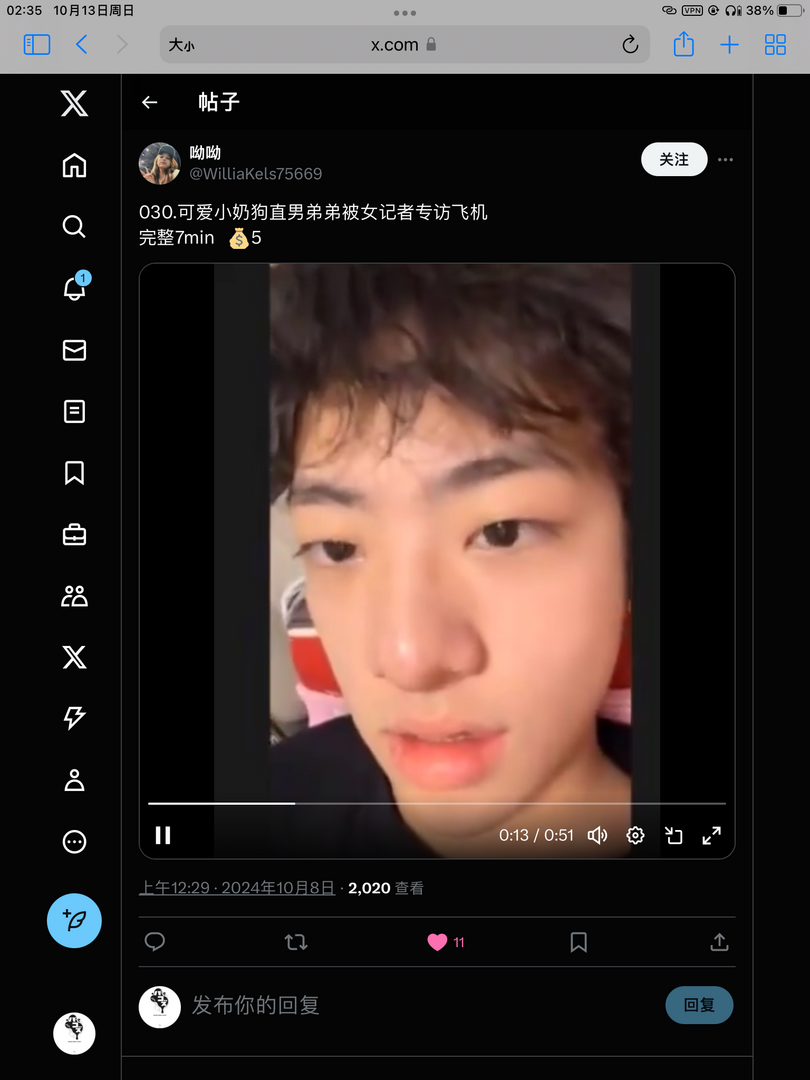The width and height of the screenshot is (810, 1080).
Task: Follow the author with 关注 button
Action: (x=674, y=160)
